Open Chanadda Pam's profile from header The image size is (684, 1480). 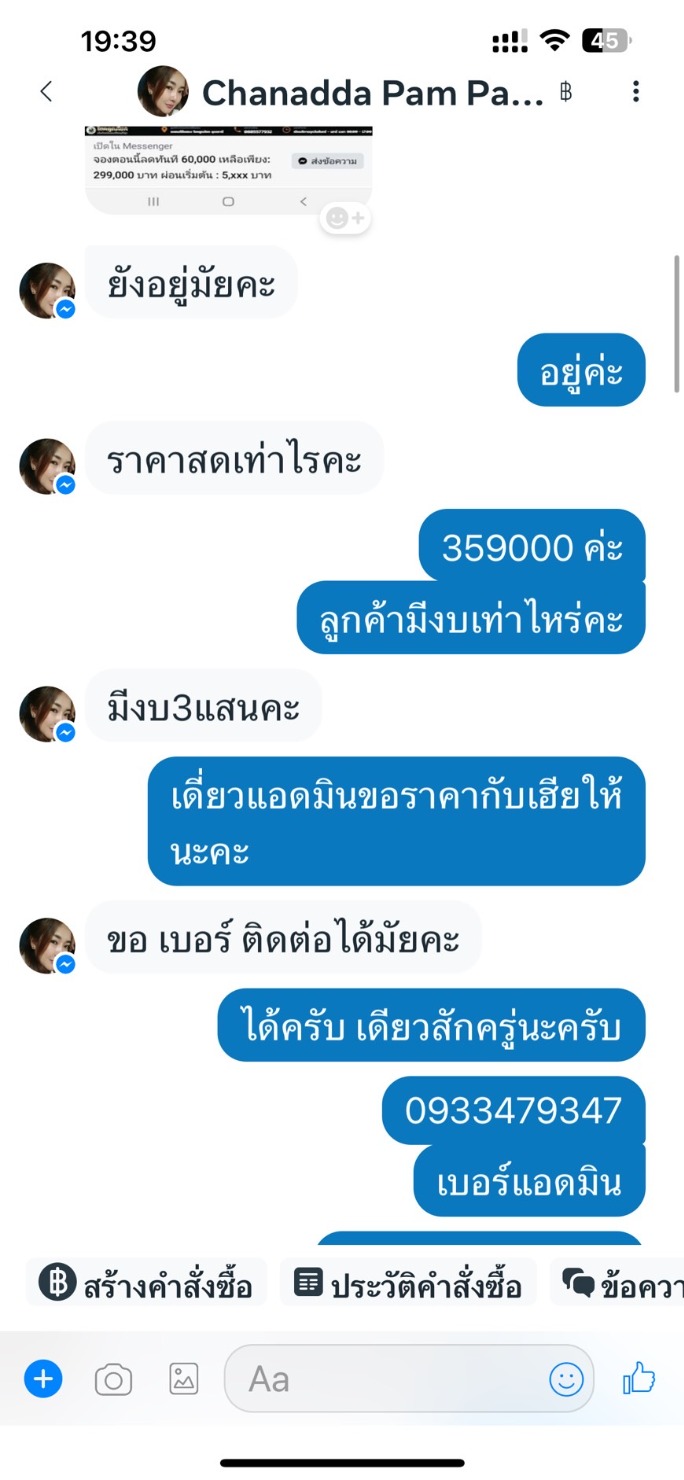(x=340, y=93)
